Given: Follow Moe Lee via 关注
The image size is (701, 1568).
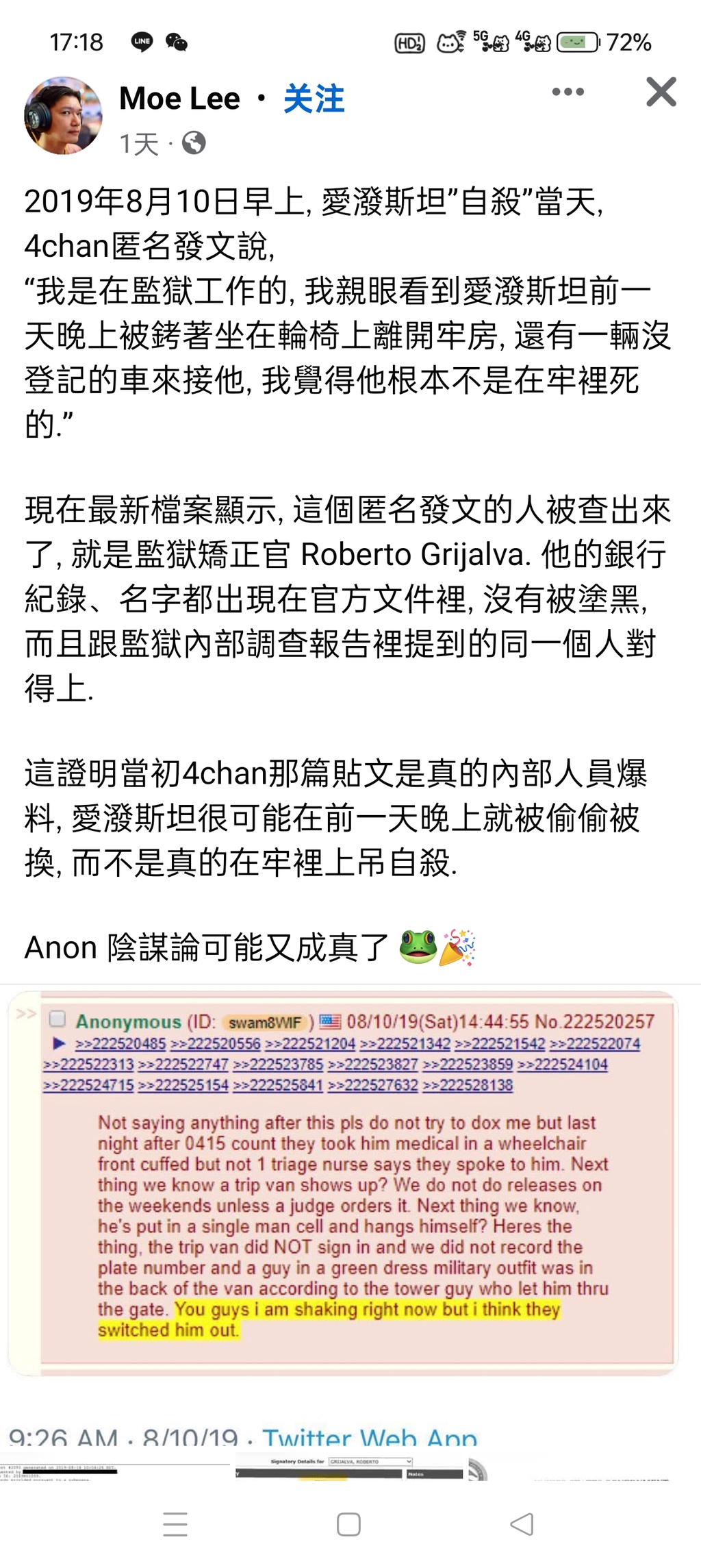Looking at the screenshot, I should coord(314,99).
